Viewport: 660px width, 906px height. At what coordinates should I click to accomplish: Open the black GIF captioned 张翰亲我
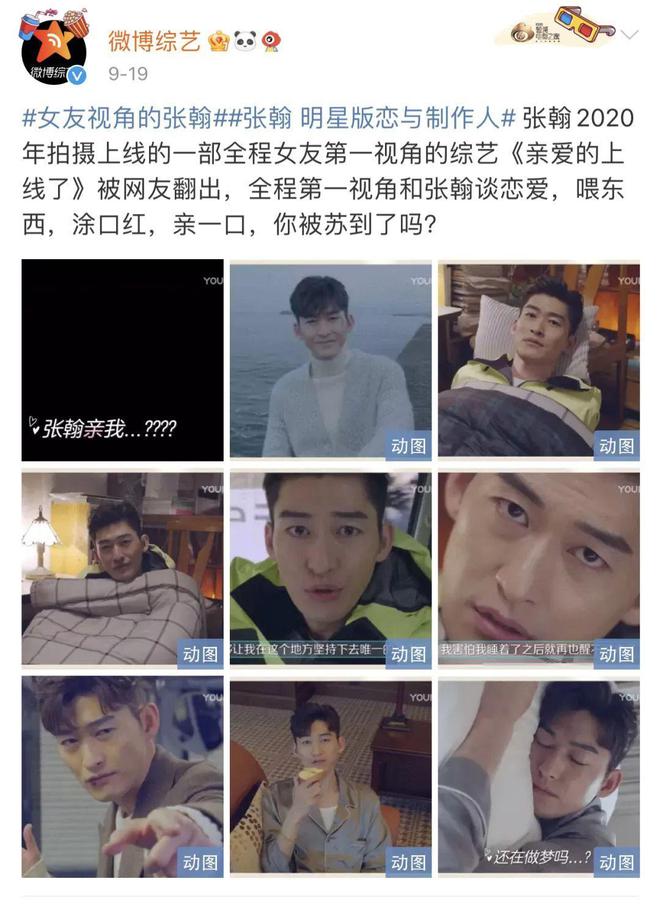click(x=122, y=360)
